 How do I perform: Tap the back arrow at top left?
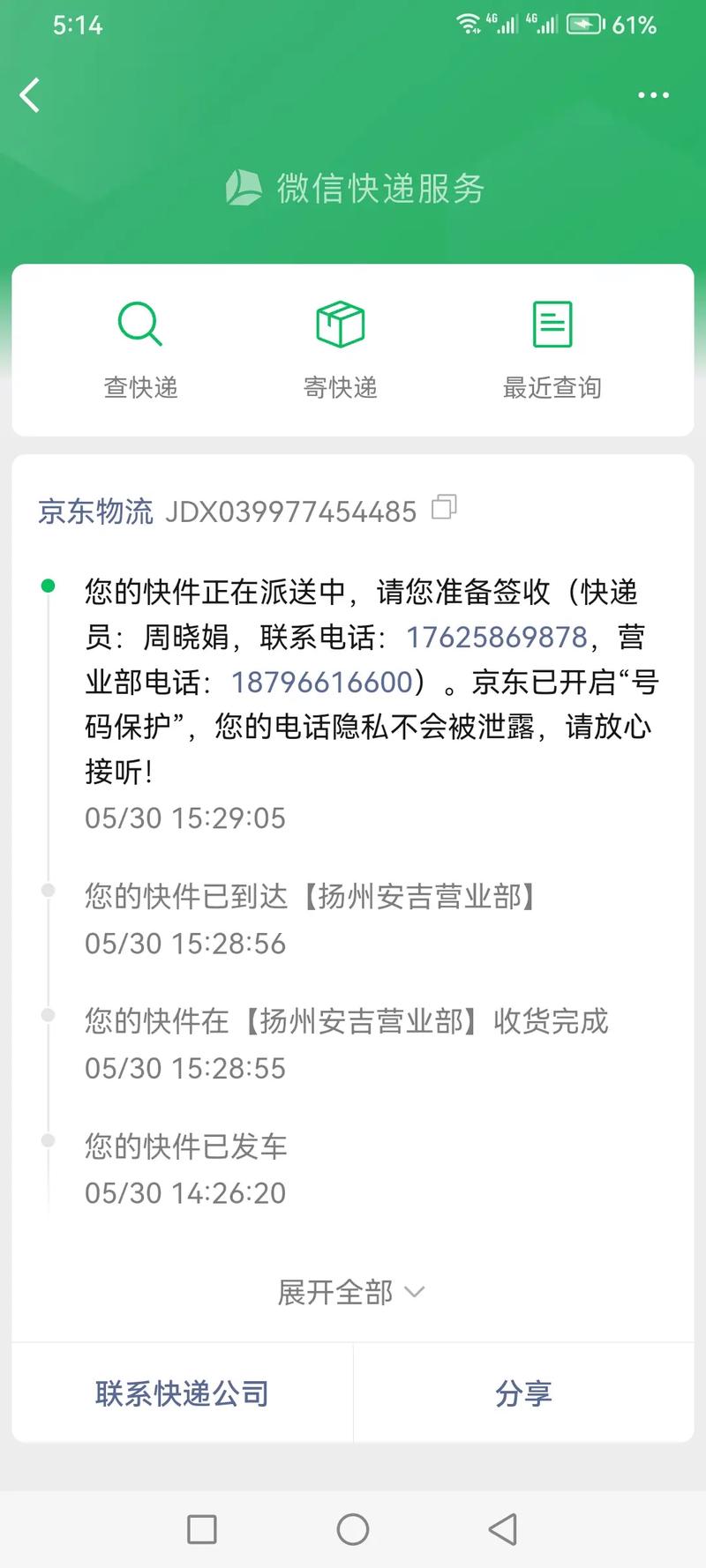[30, 94]
